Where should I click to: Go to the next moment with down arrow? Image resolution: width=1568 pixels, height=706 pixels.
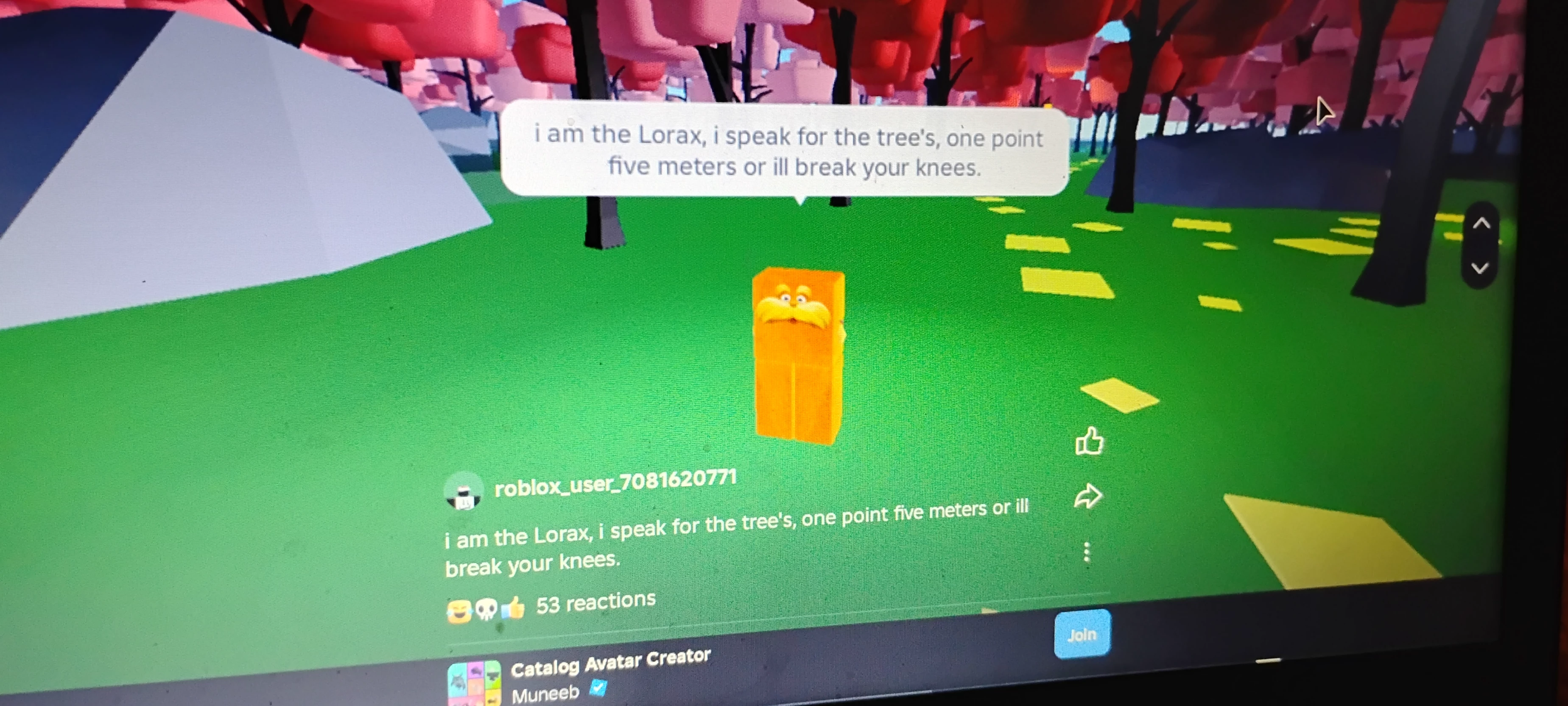point(1480,268)
